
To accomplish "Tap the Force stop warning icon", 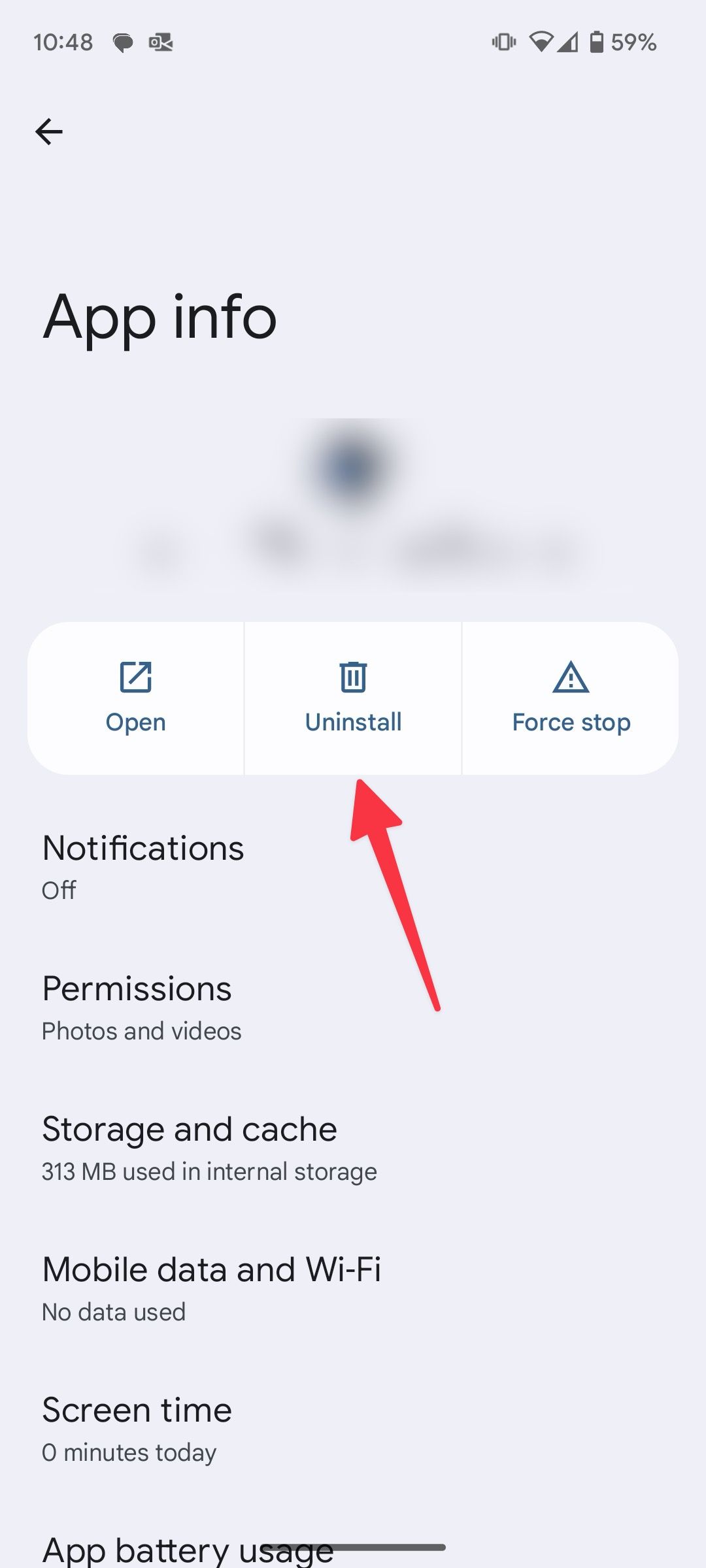I will tap(570, 679).
